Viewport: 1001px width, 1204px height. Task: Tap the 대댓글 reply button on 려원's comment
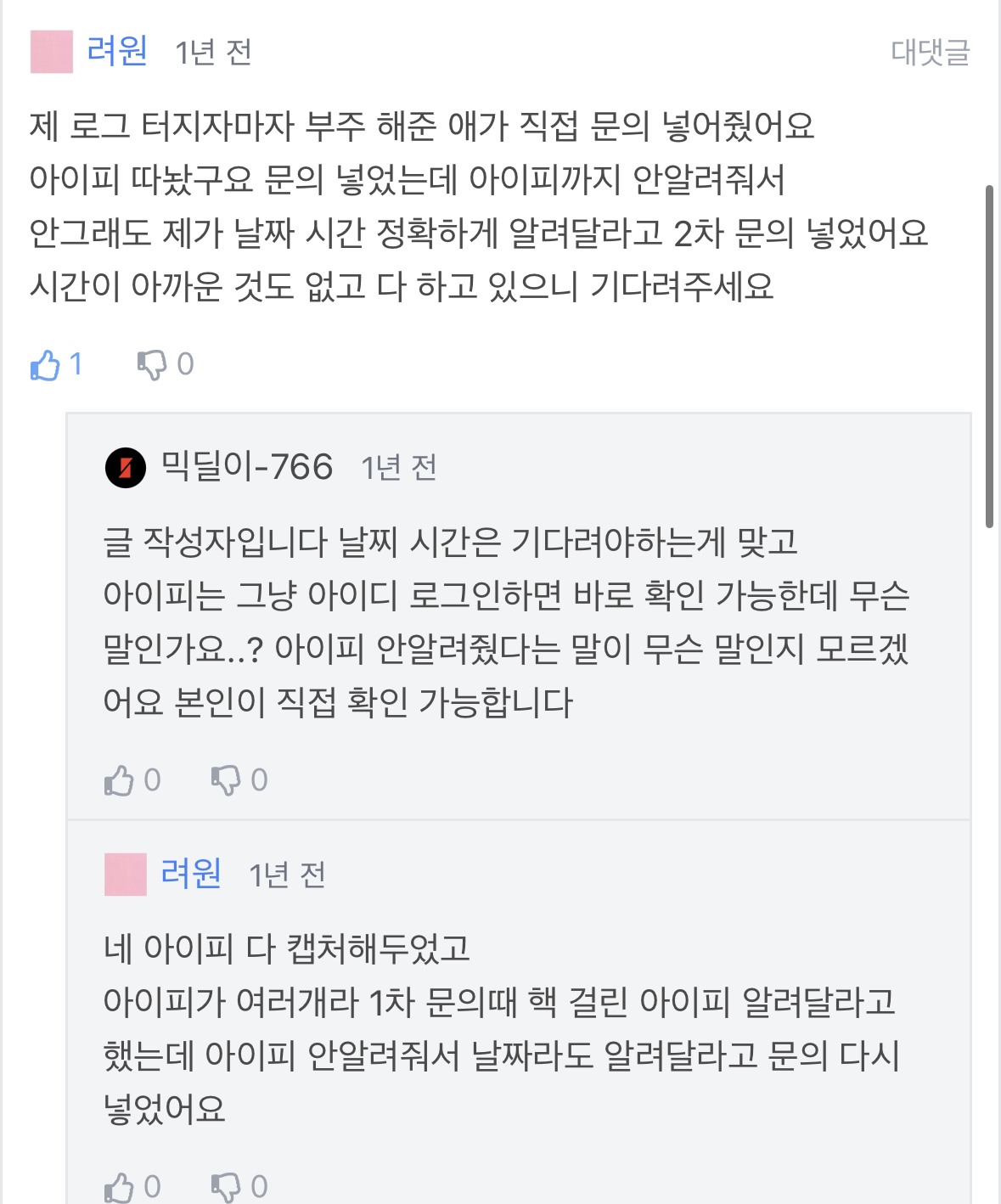pyautogui.click(x=930, y=52)
